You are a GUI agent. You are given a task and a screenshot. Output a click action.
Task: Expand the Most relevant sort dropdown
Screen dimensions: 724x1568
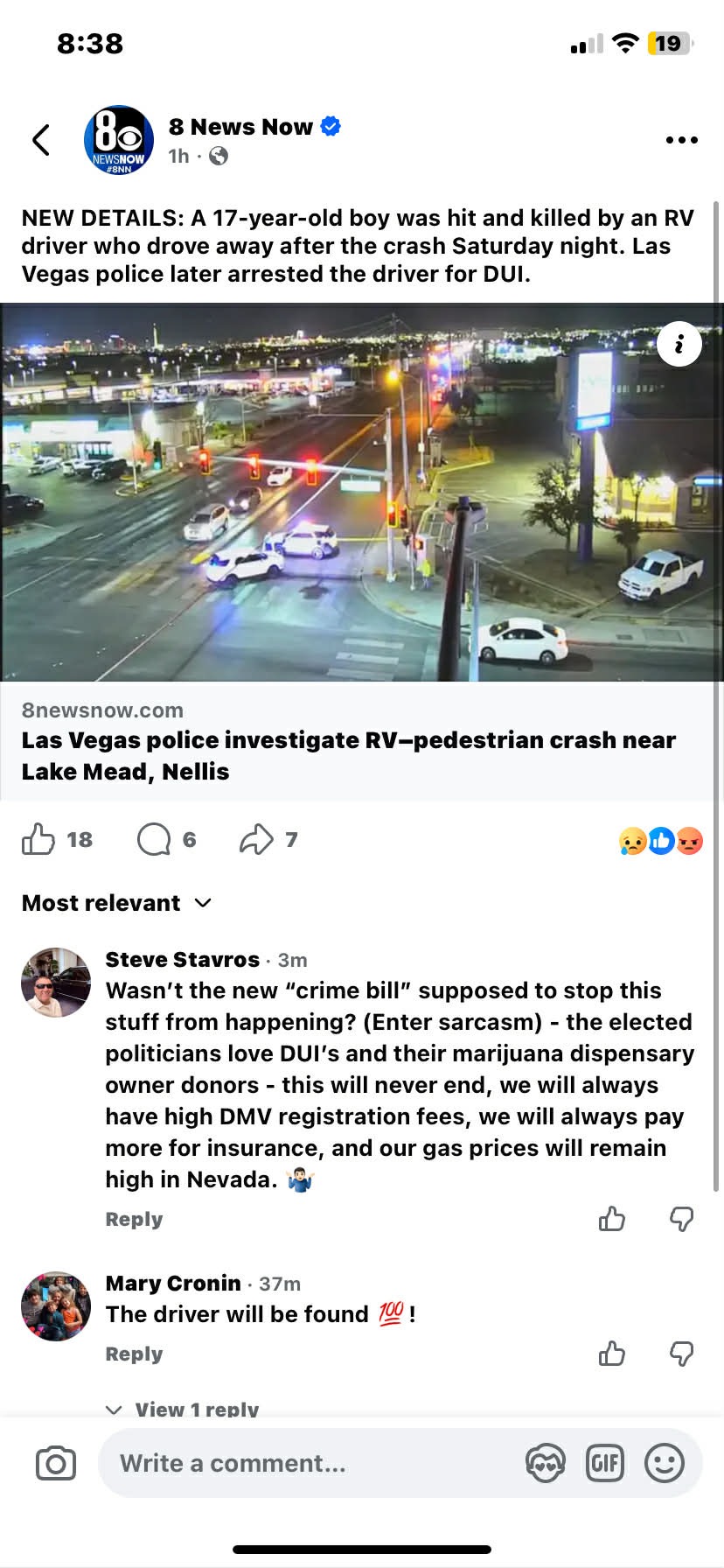click(x=116, y=903)
